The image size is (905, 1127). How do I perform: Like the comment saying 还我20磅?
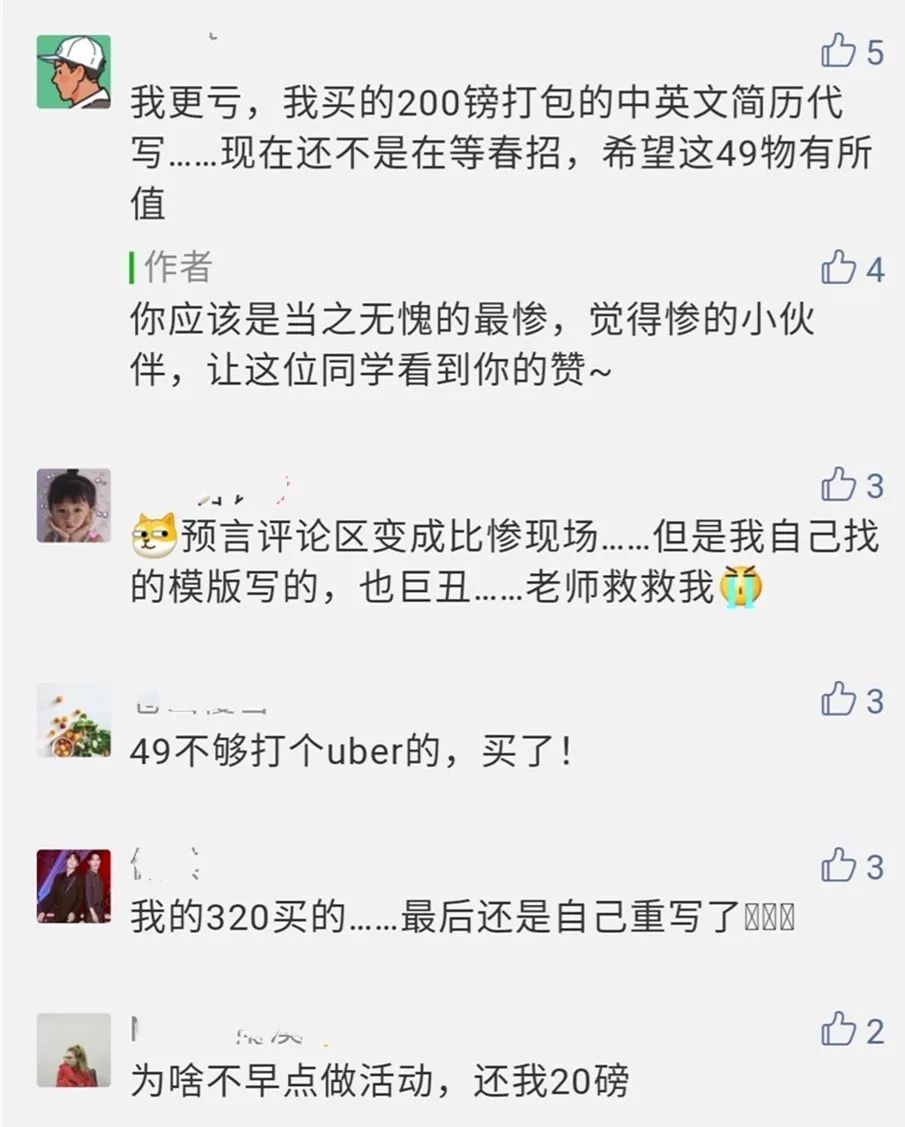pyautogui.click(x=839, y=1031)
